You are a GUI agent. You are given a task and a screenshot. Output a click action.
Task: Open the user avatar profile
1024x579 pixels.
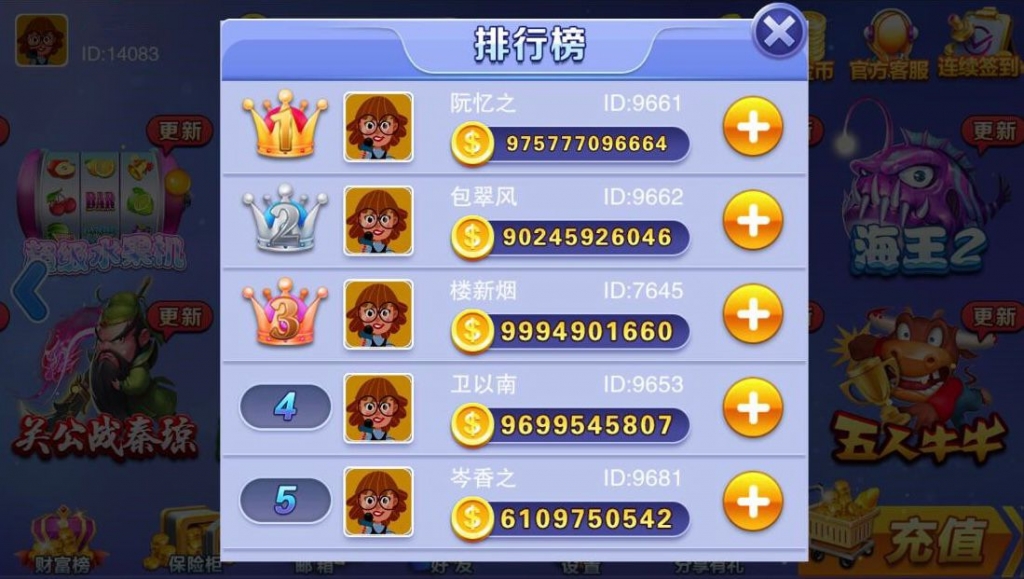(42, 41)
